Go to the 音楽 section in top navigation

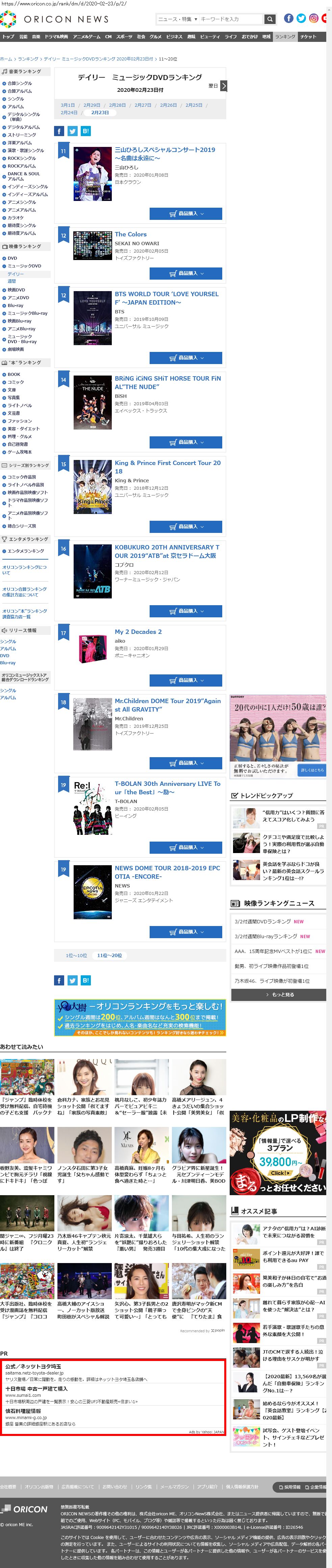coord(36,37)
